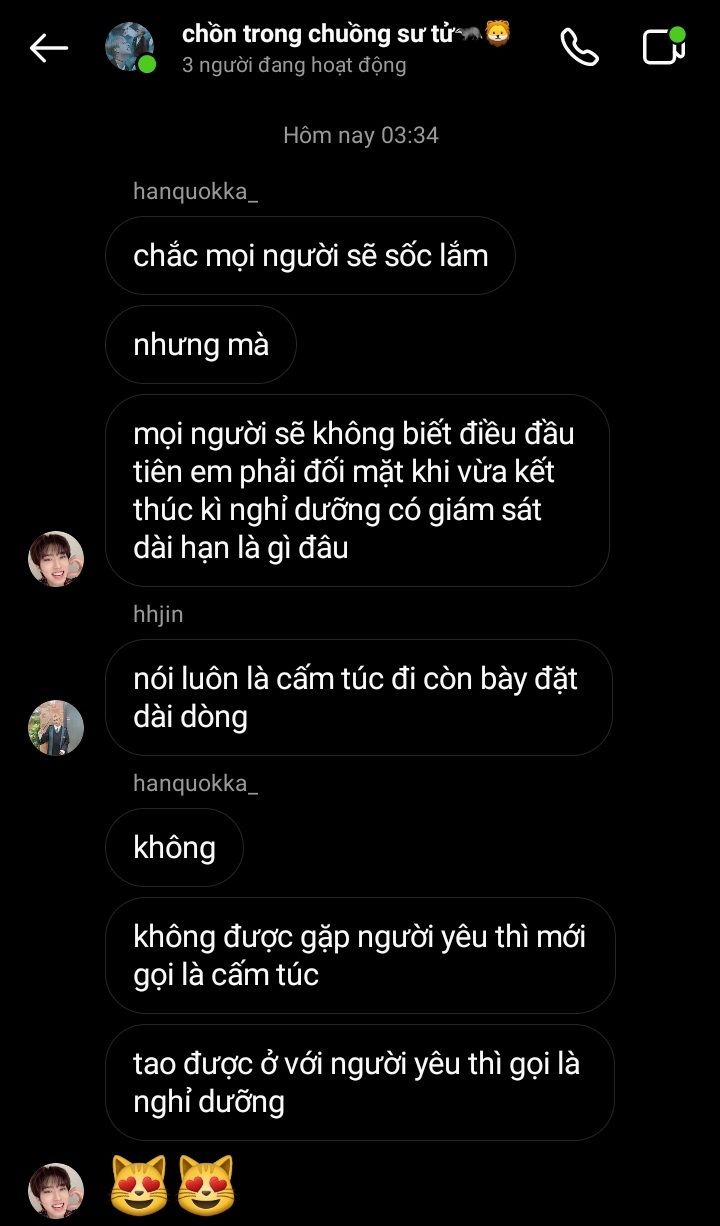The image size is (720, 1226).
Task: Open hanquokka_'s avatar beside the cat emojis
Action: [56, 1190]
